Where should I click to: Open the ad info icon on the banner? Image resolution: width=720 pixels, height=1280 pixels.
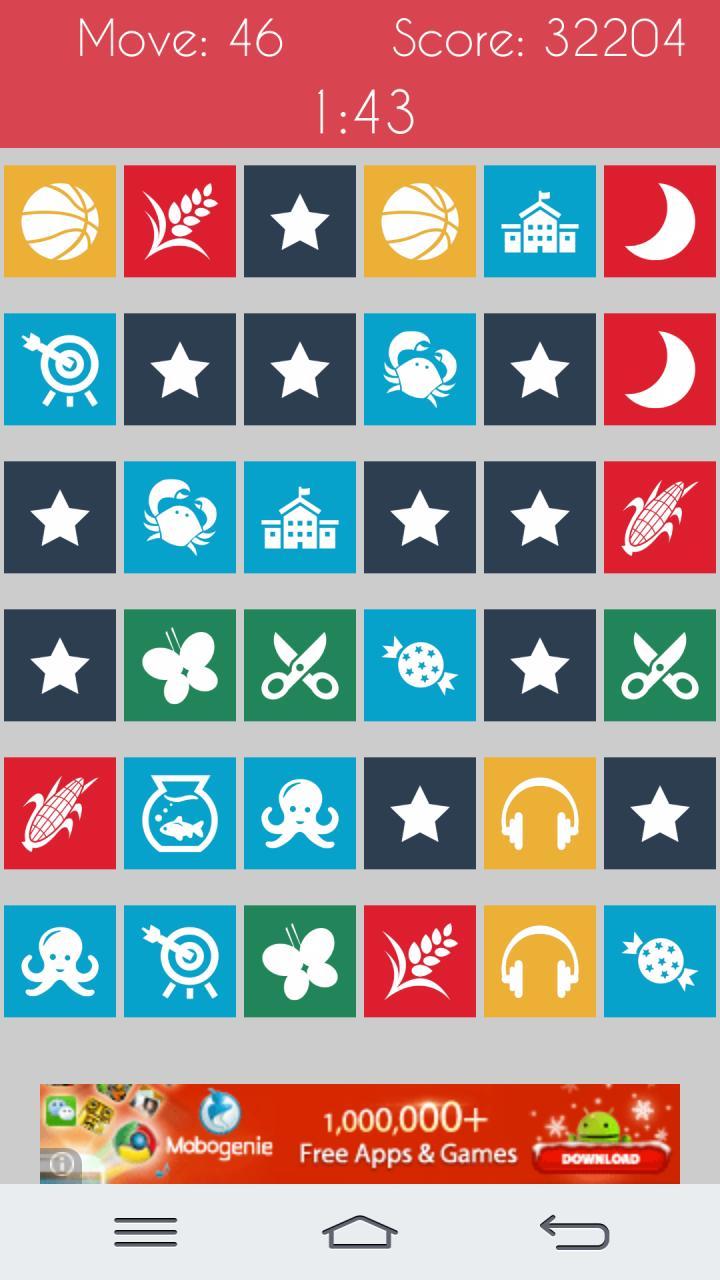coord(62,1164)
